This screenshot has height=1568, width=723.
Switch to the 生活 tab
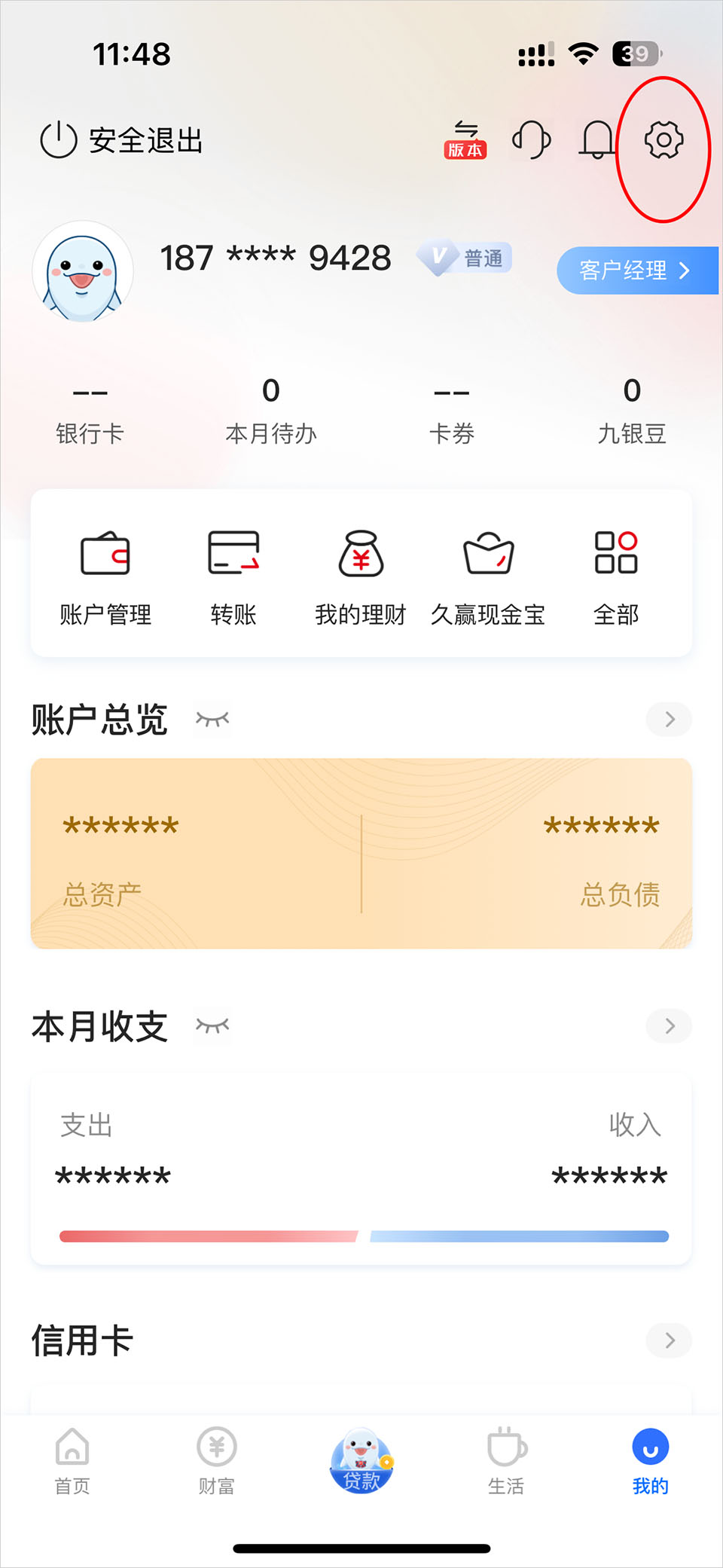pyautogui.click(x=506, y=1462)
